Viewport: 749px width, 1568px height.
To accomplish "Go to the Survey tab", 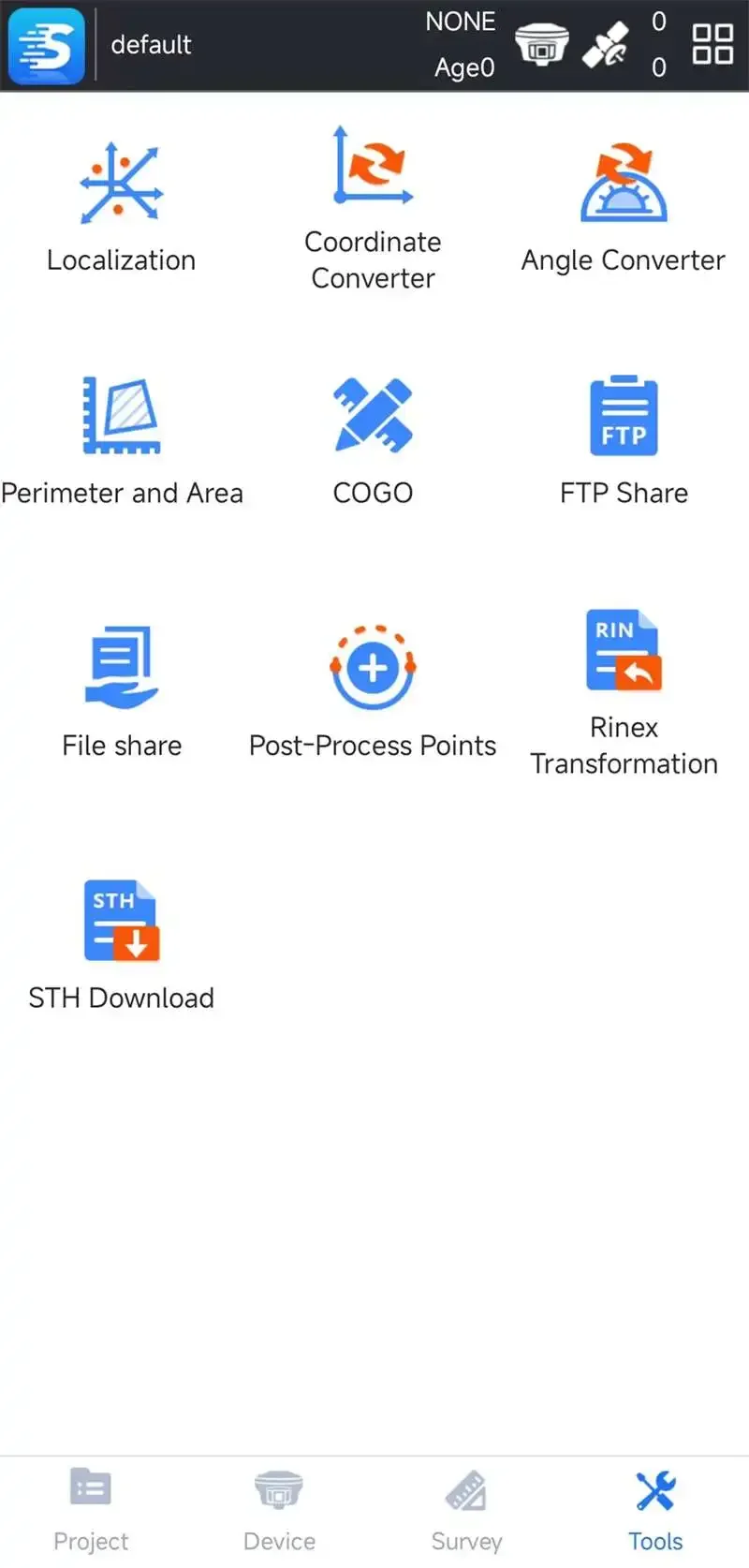I will click(x=466, y=1510).
